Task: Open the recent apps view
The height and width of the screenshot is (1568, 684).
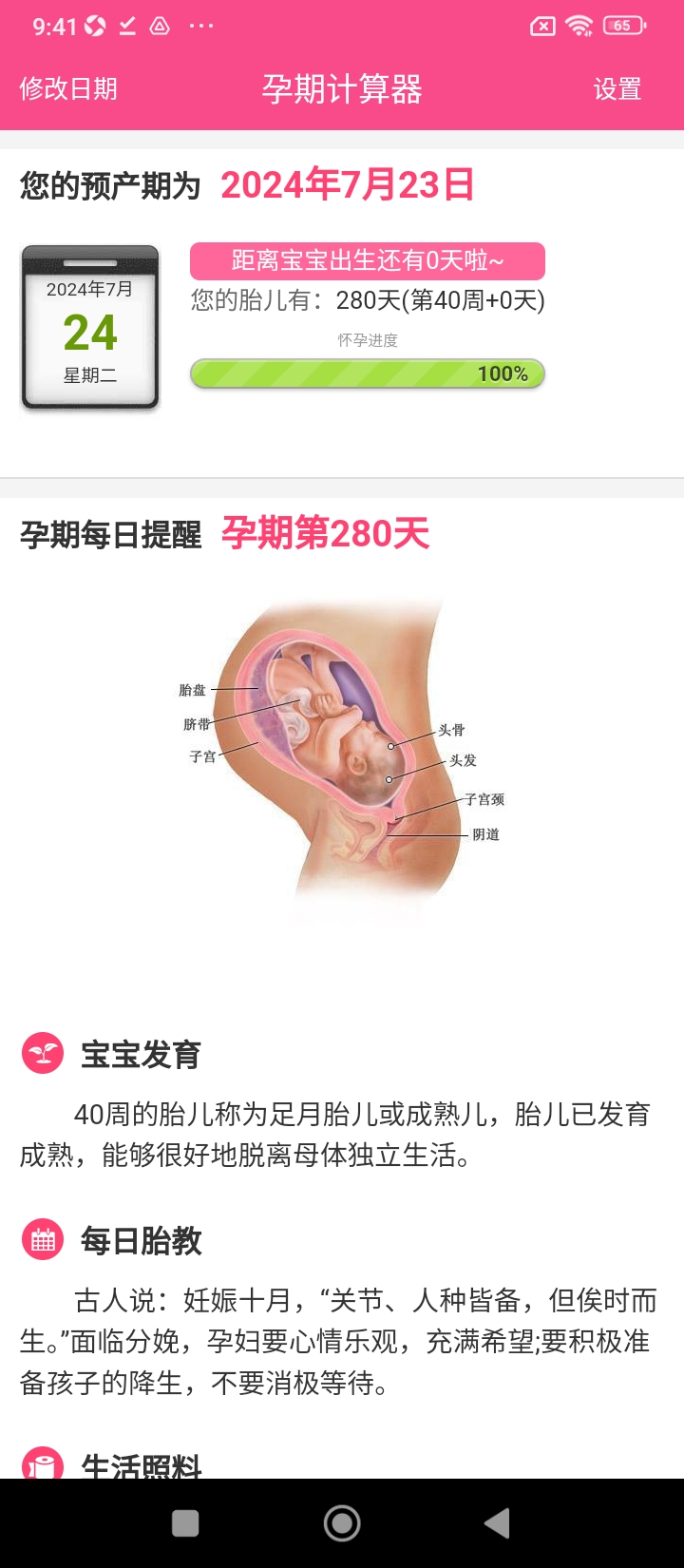Action: 185,1523
